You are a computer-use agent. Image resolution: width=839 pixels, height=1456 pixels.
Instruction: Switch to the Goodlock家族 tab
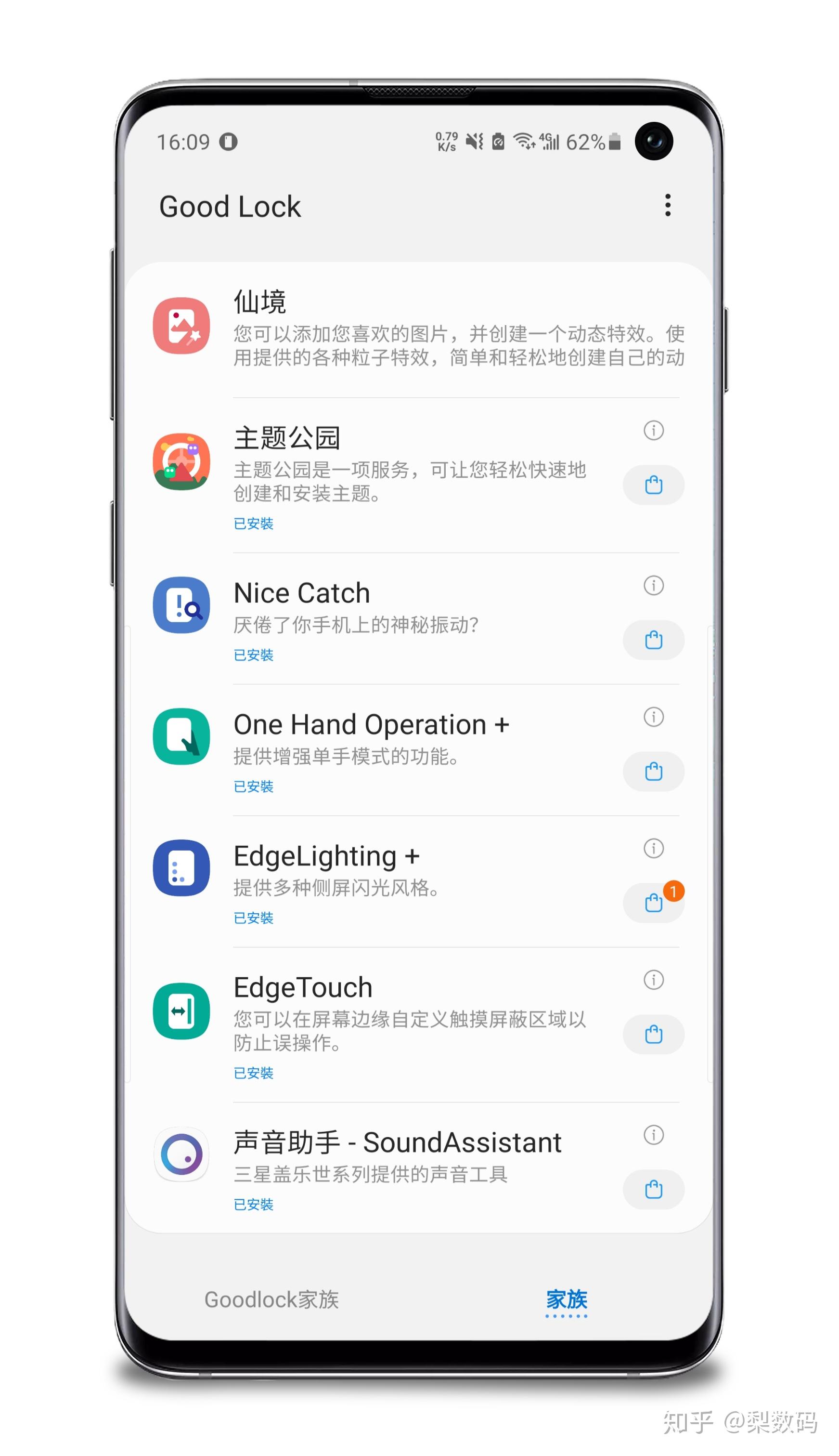click(271, 1299)
